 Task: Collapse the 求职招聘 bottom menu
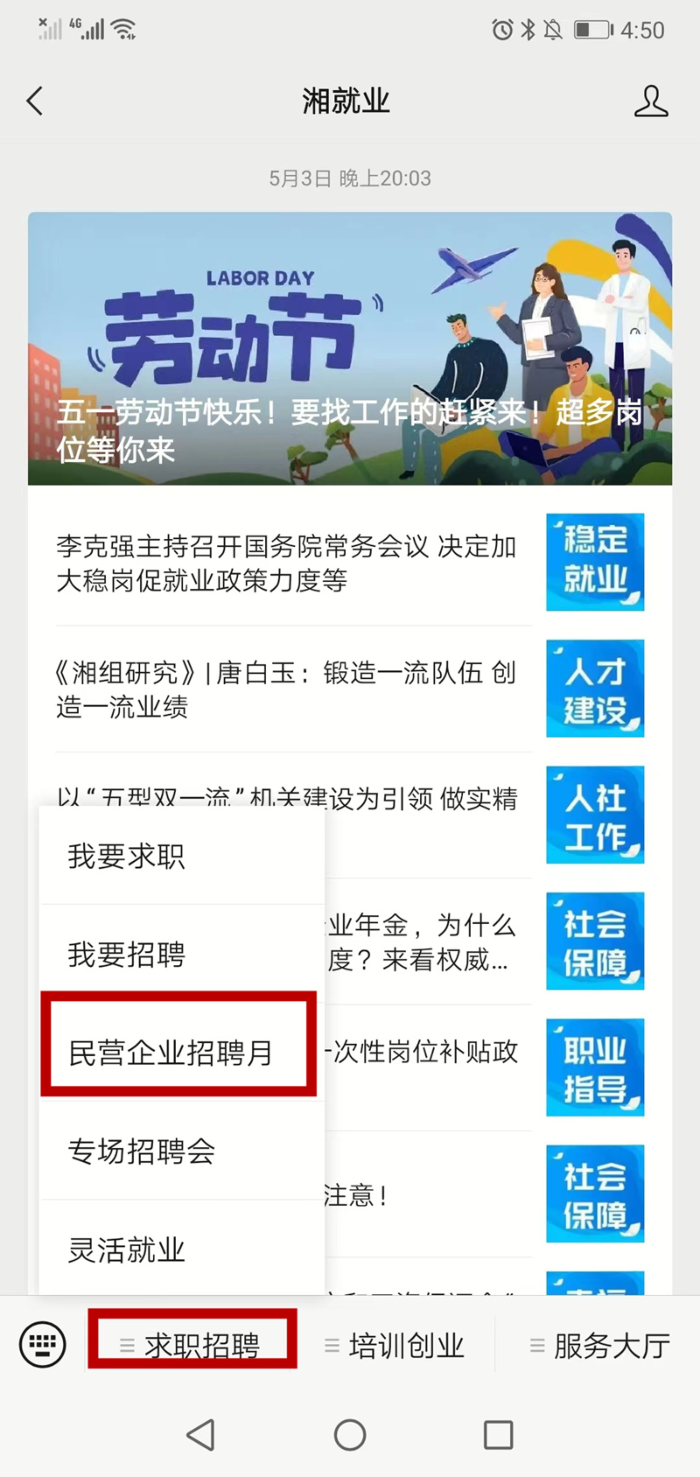pos(192,1345)
